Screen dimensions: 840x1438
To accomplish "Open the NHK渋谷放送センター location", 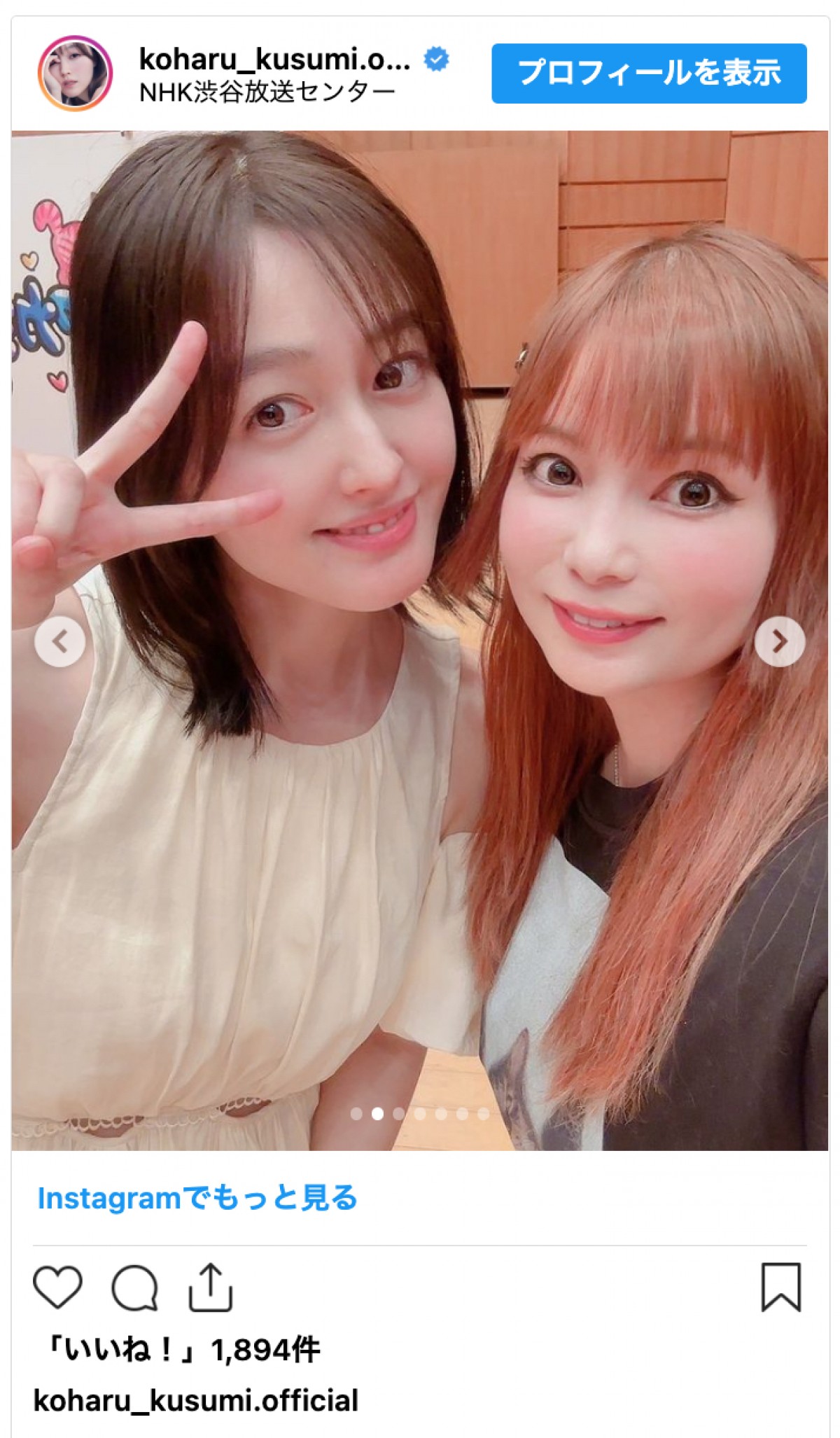I will 267,92.
